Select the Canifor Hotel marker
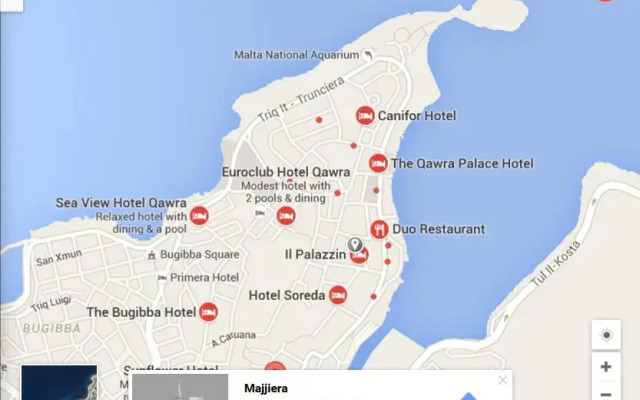640x400 pixels. pos(365,116)
